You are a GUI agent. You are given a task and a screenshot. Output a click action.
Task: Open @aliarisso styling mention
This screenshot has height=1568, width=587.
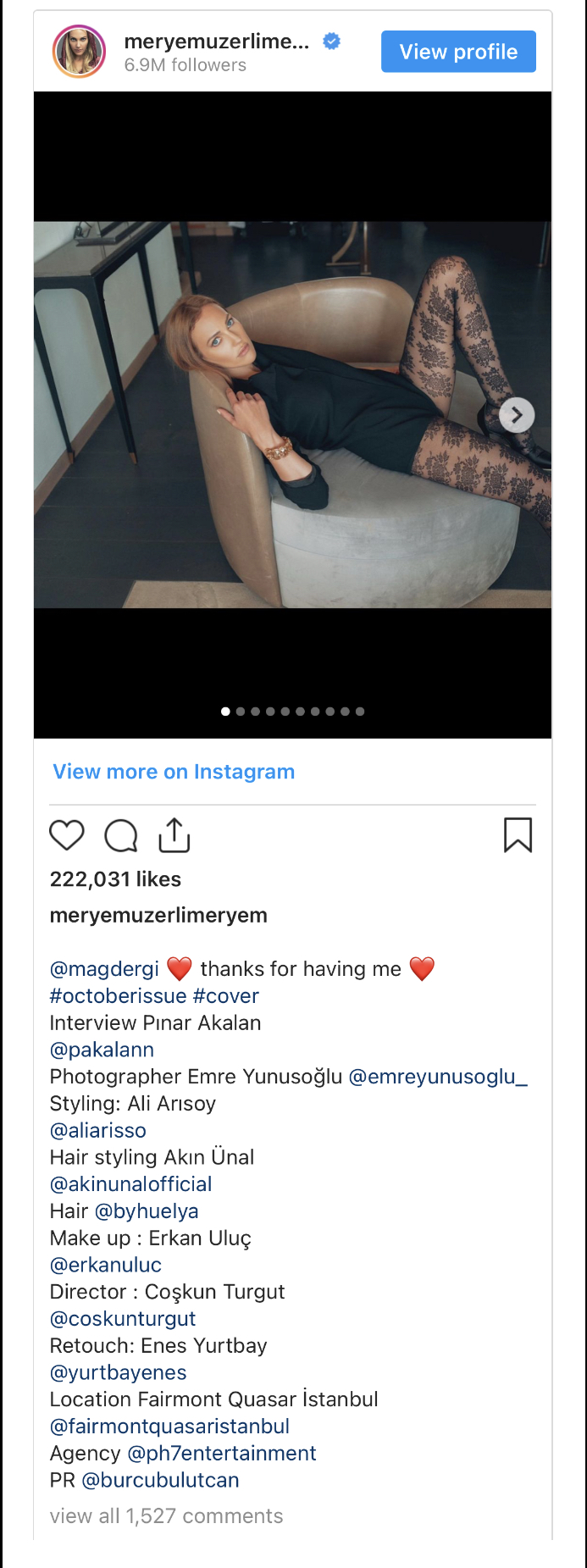[98, 1131]
